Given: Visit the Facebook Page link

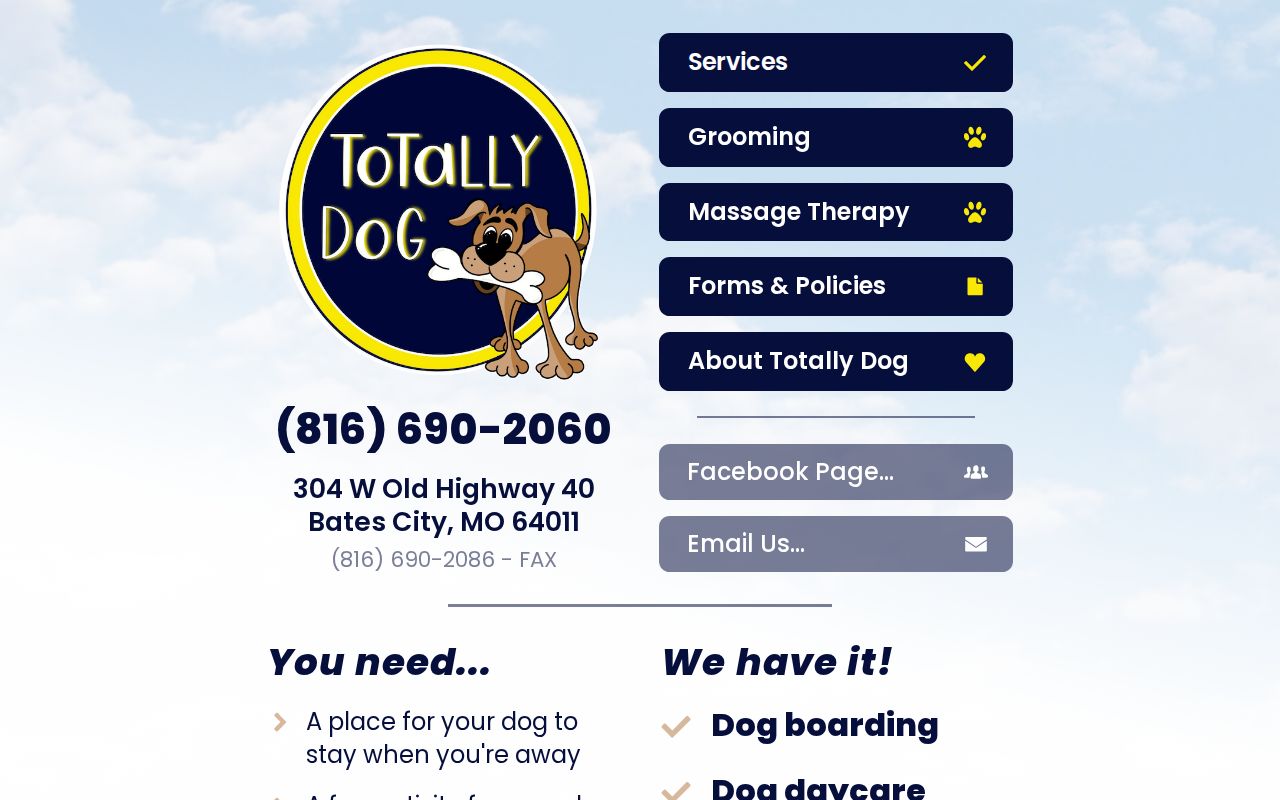Looking at the screenshot, I should click(835, 472).
